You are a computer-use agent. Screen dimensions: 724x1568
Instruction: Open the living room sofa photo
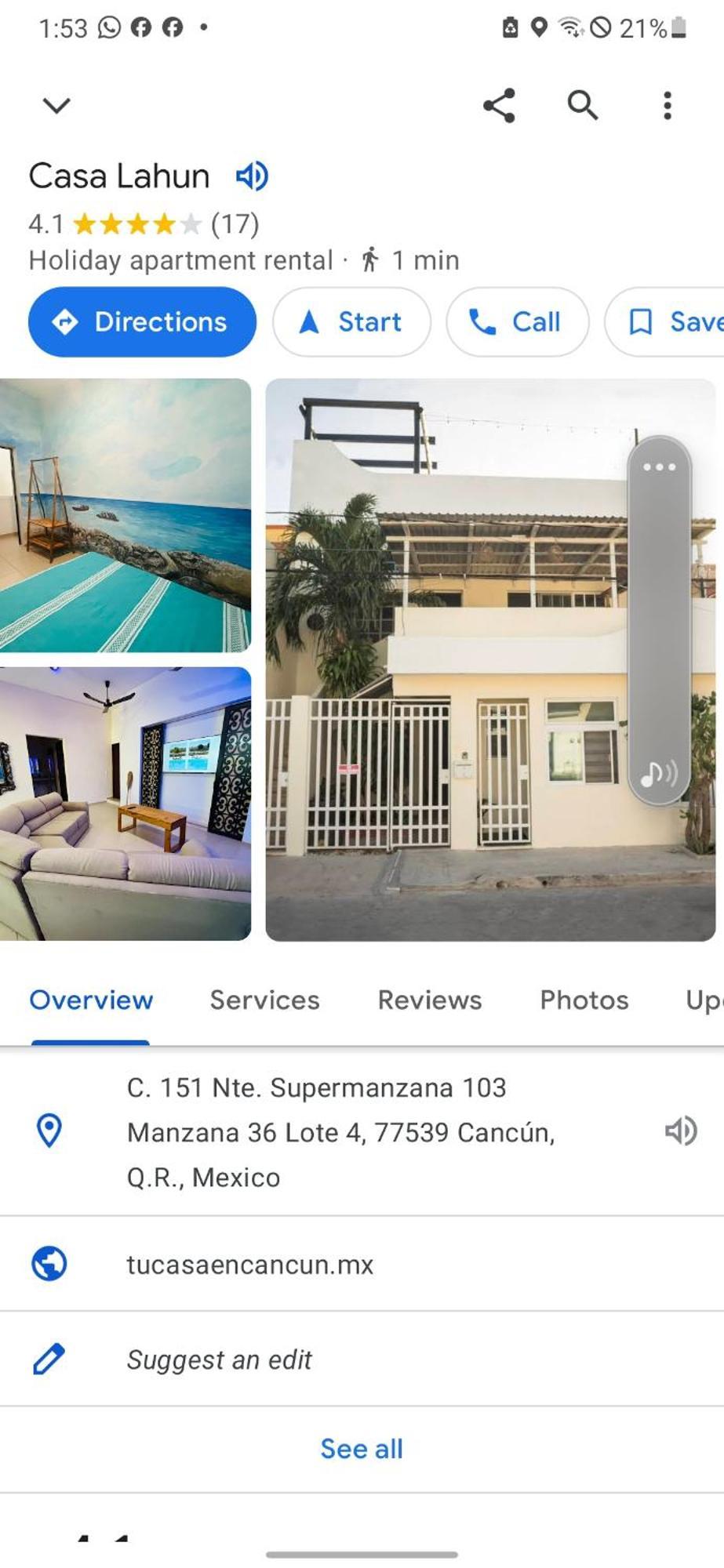point(126,804)
